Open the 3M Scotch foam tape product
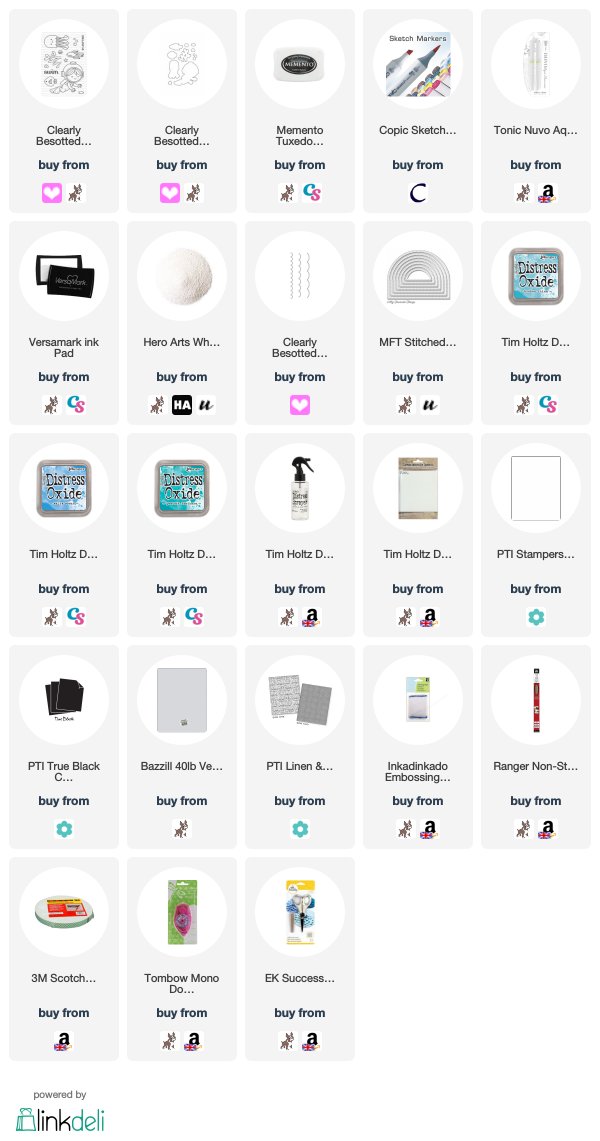The height and width of the screenshot is (1141, 600). [x=64, y=912]
